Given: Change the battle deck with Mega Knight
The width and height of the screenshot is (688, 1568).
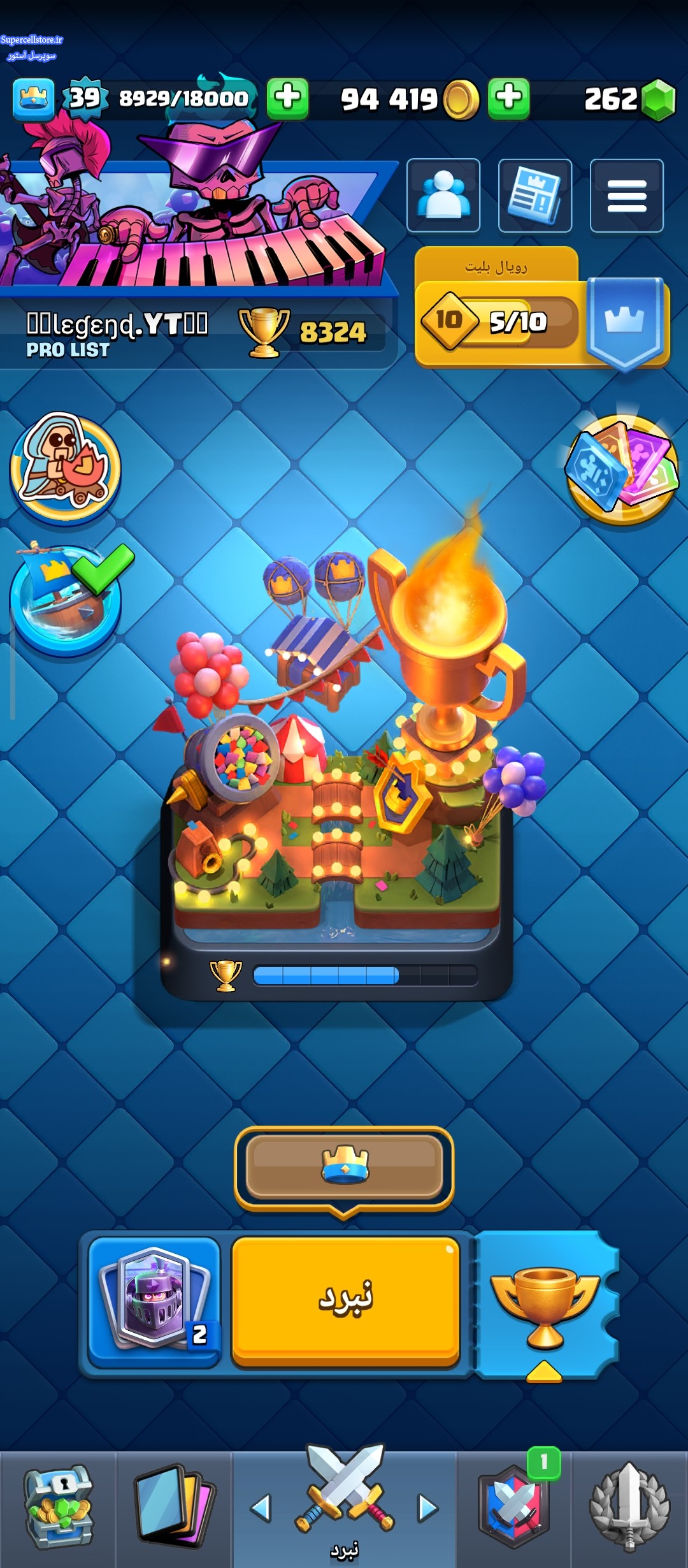Looking at the screenshot, I should click(x=154, y=1300).
